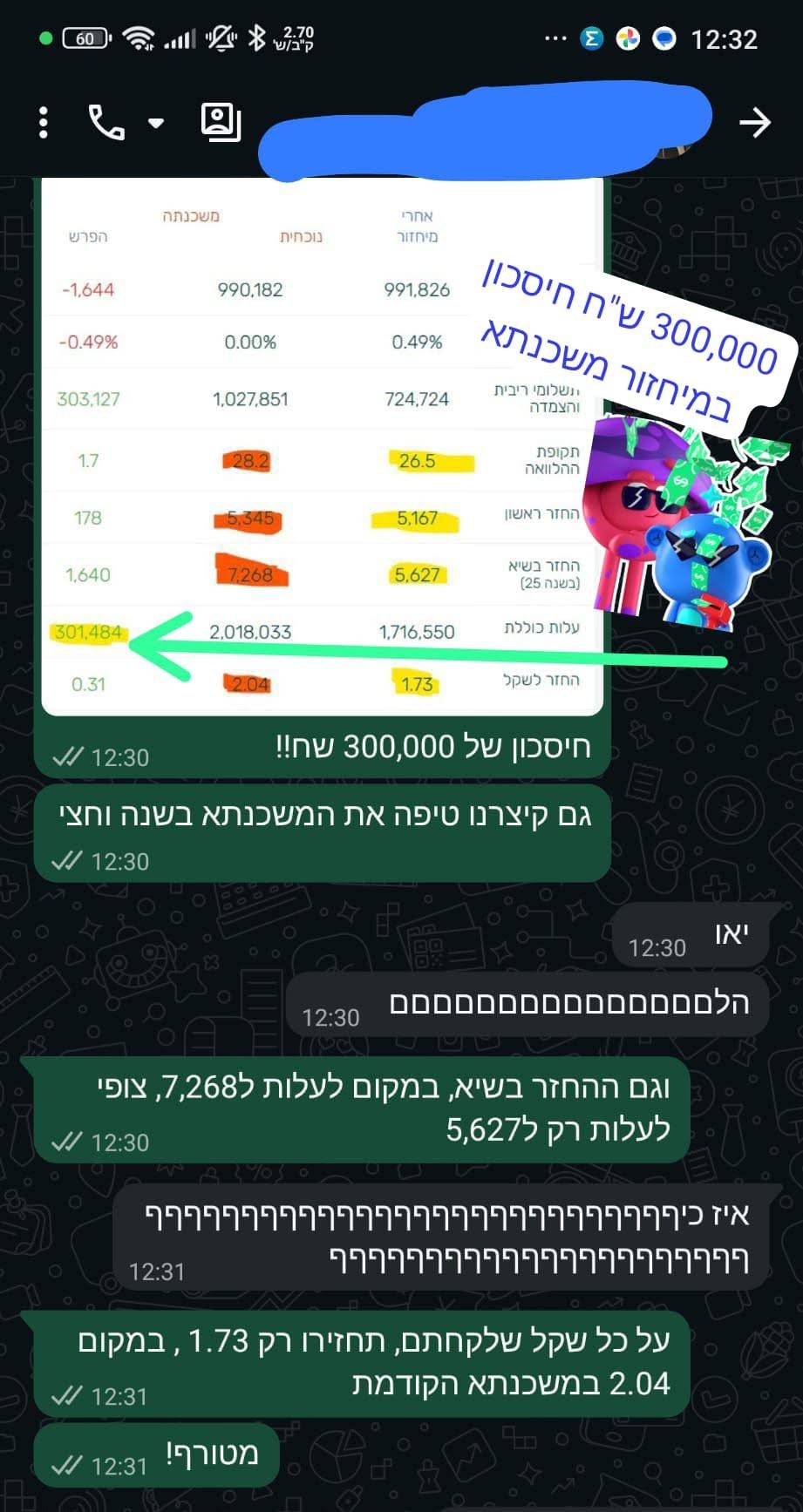The height and width of the screenshot is (1512, 803).
Task: Go back using the arrow
Action: click(754, 123)
